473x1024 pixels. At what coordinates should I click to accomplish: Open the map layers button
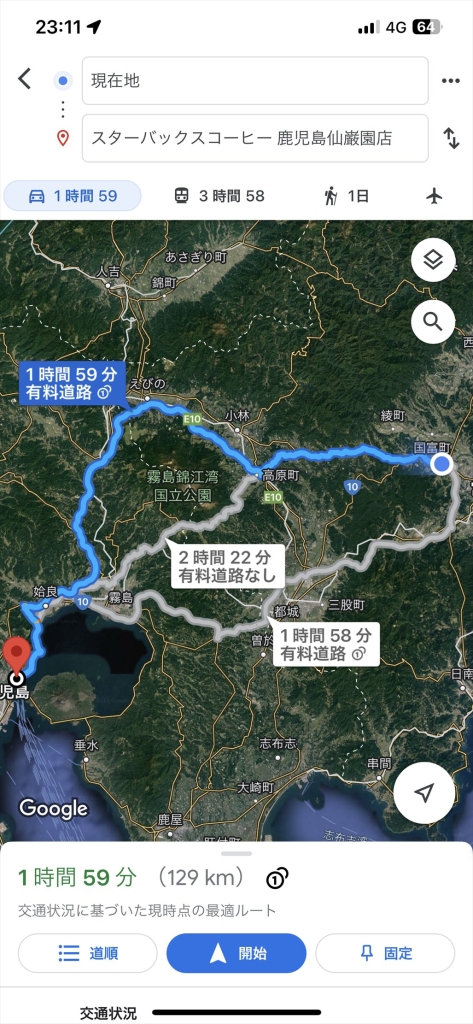pyautogui.click(x=433, y=261)
